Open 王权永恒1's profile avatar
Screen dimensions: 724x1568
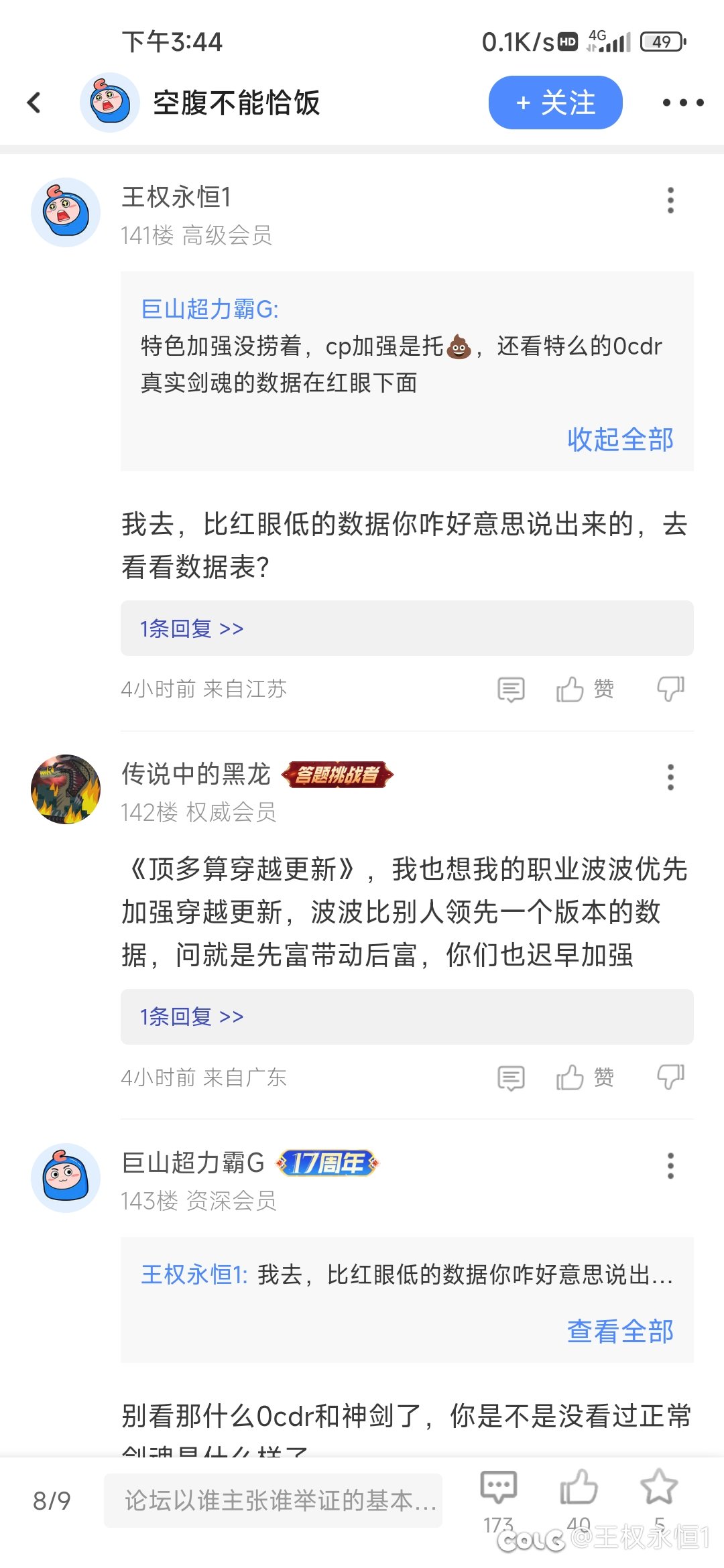pyautogui.click(x=66, y=212)
